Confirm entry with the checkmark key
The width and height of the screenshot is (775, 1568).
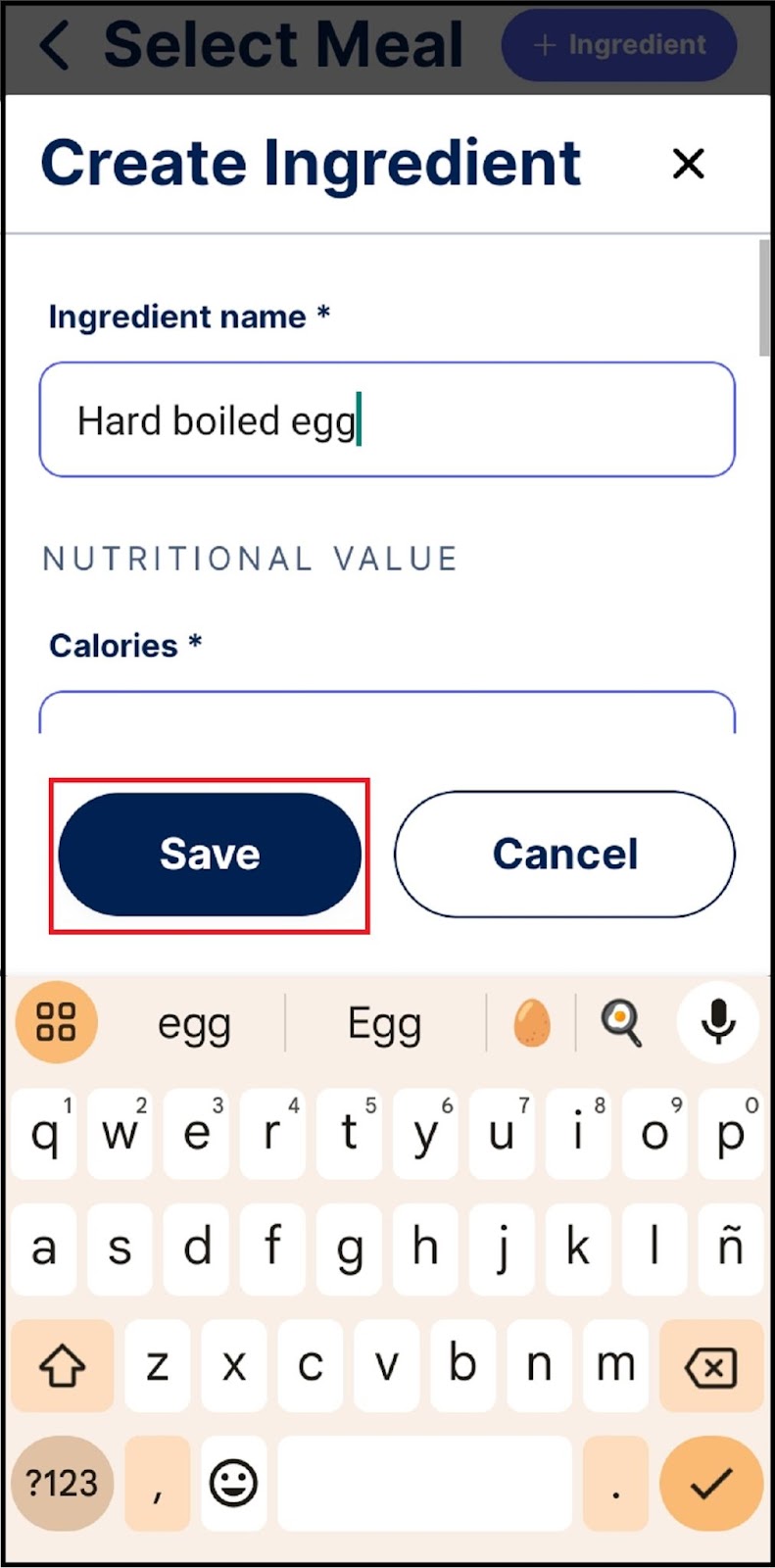click(711, 1484)
